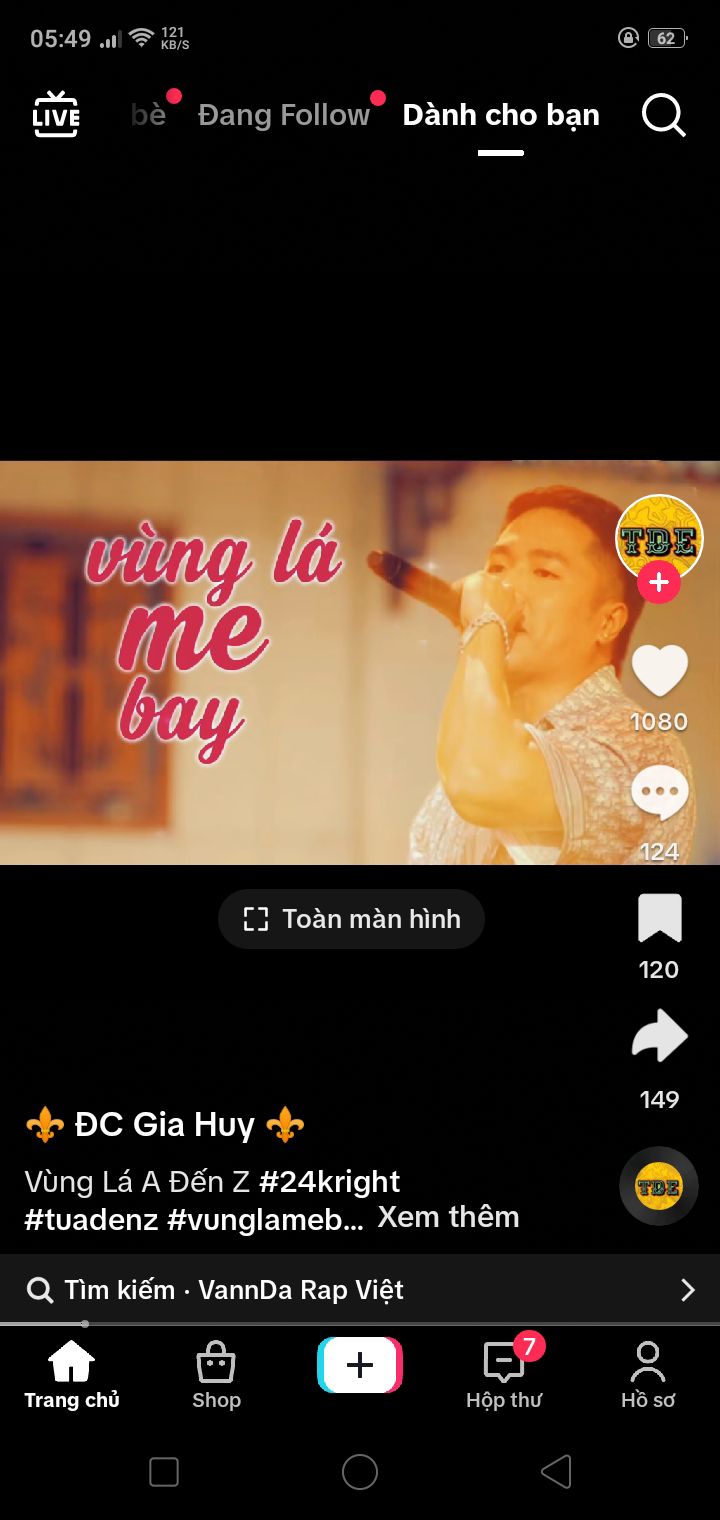720x1520 pixels.
Task: Open the LIVE icon
Action: tap(56, 115)
